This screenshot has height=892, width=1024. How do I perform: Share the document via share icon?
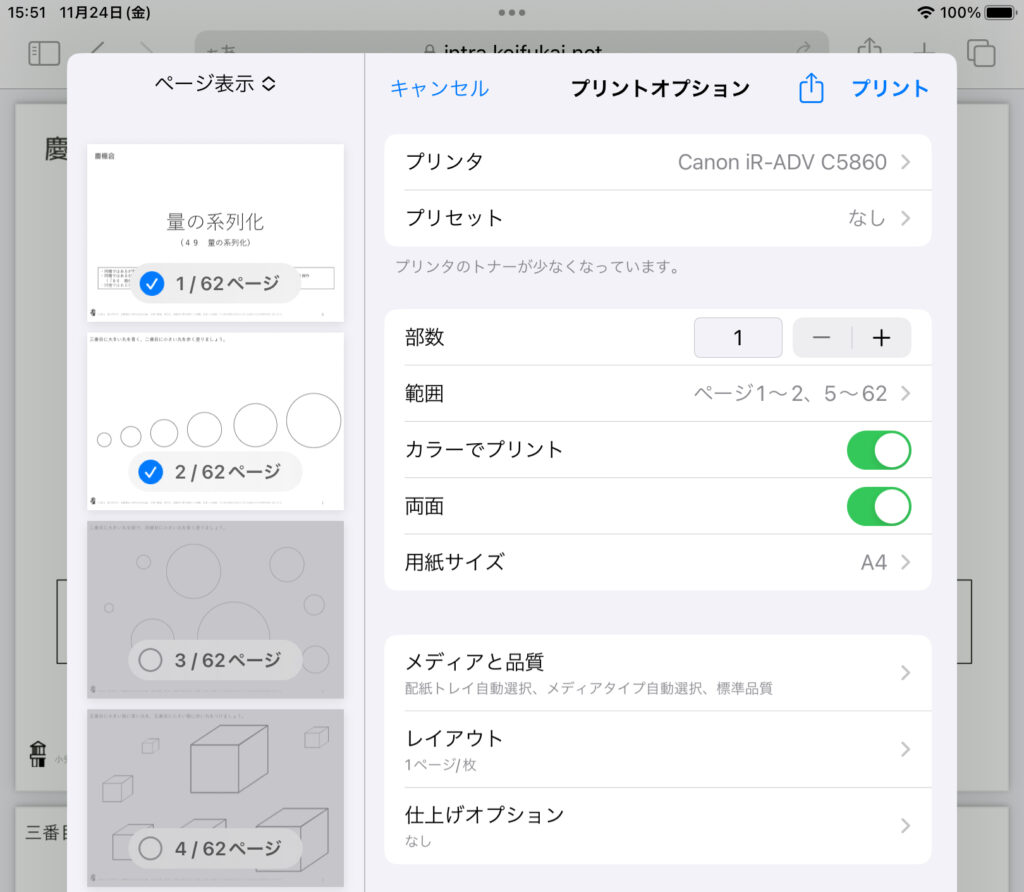click(811, 88)
